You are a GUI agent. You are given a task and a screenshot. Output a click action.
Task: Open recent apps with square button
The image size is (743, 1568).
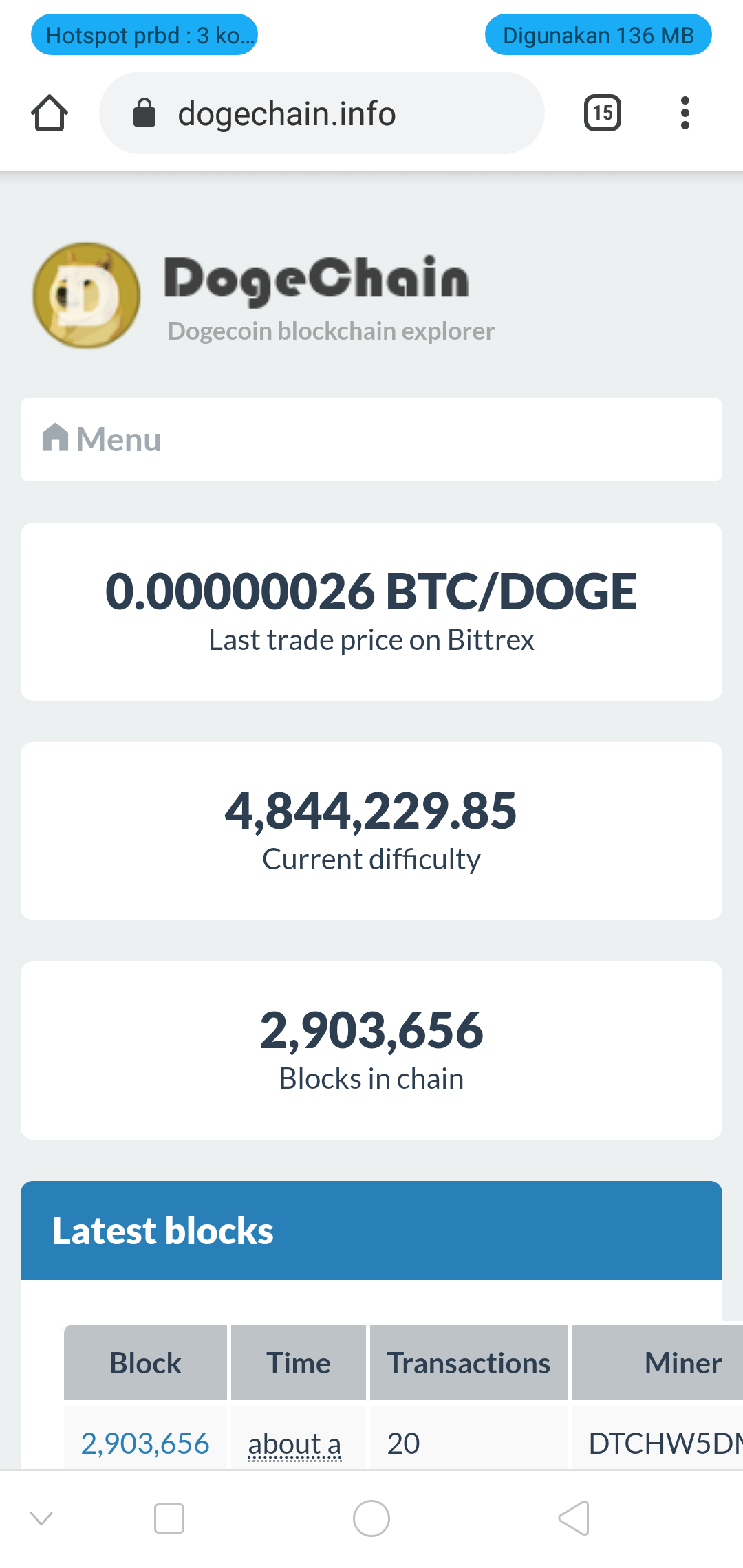click(169, 1518)
